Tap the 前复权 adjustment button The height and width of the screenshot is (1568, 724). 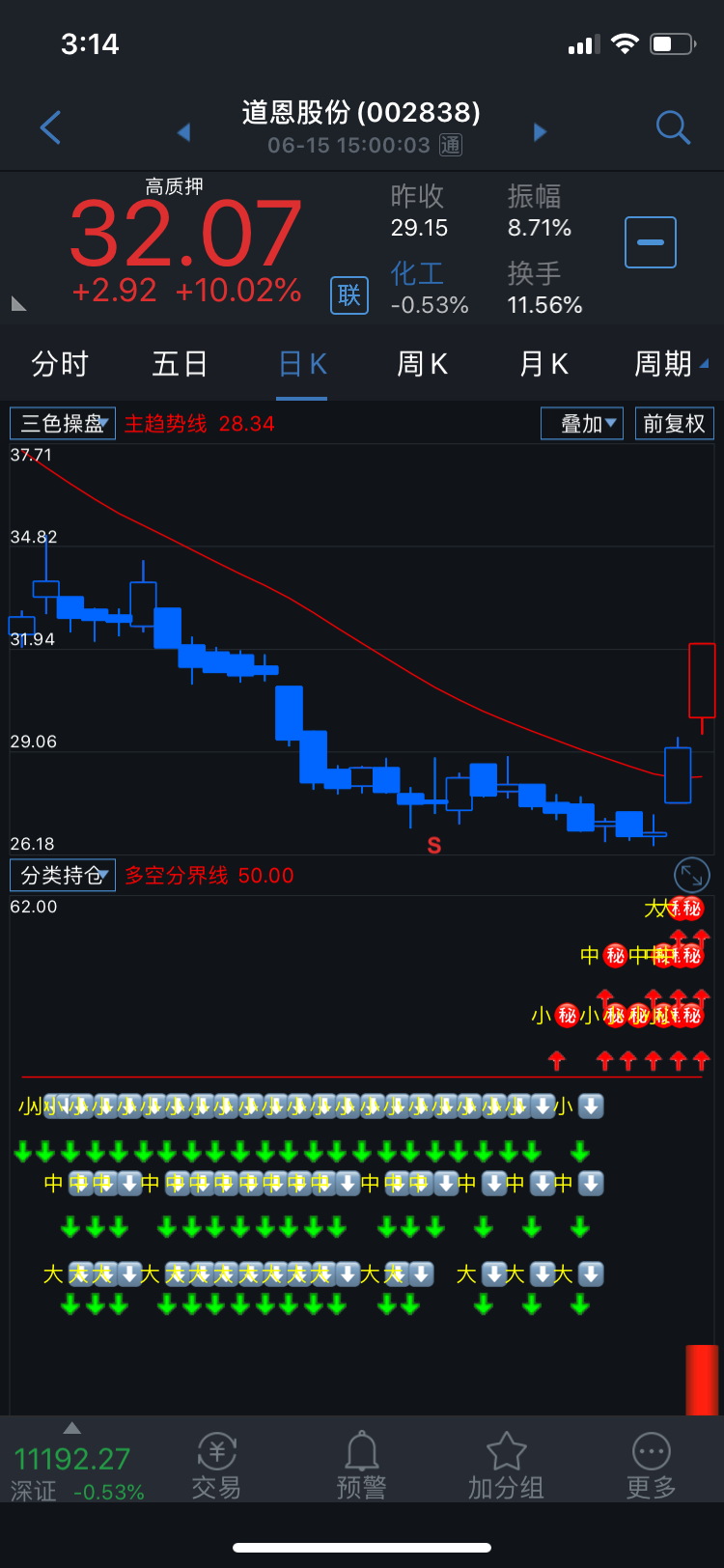point(674,424)
